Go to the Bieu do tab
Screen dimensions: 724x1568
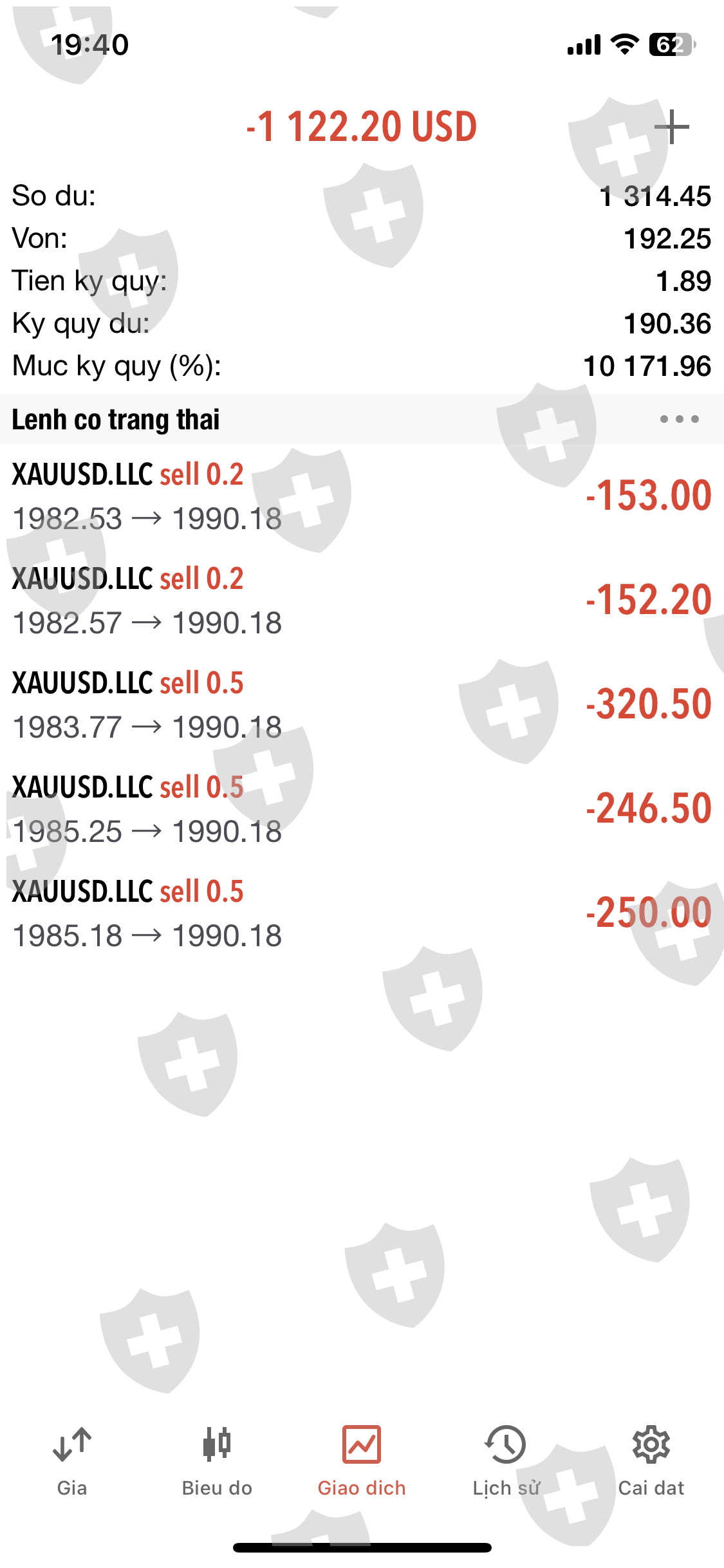pos(217,1461)
